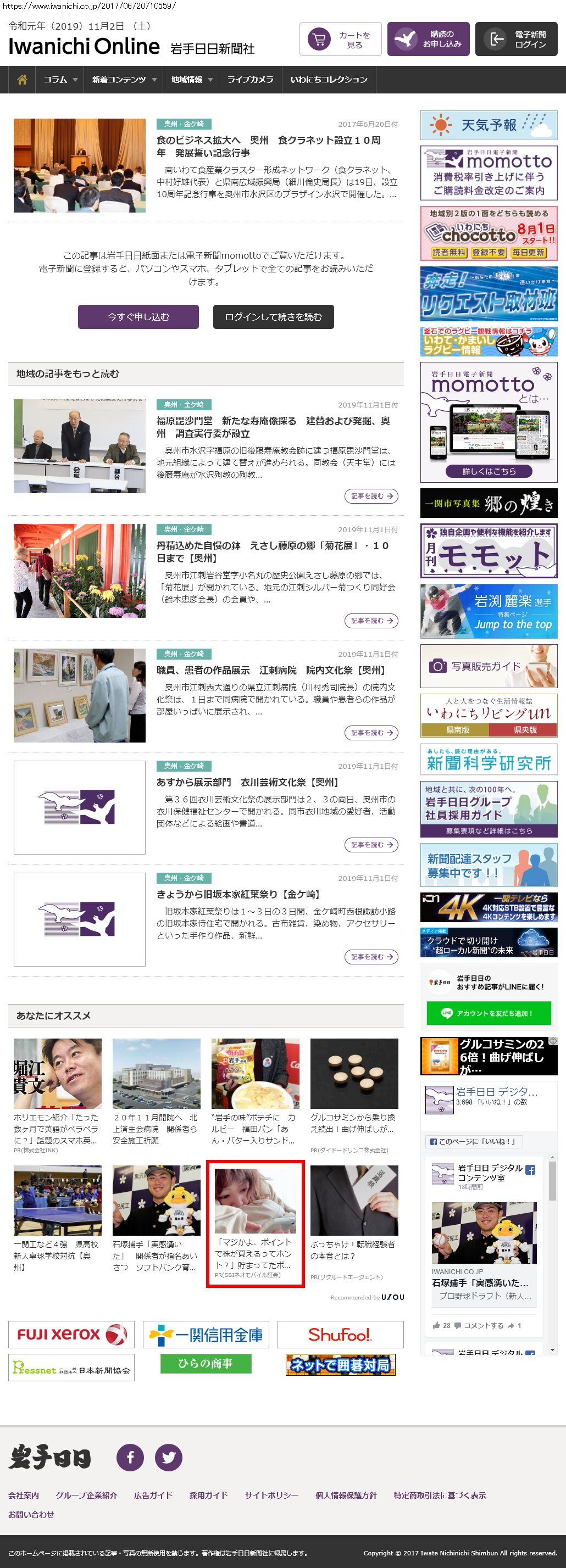Open the cart button カートを見る
The image size is (566, 1568).
pyautogui.click(x=340, y=40)
